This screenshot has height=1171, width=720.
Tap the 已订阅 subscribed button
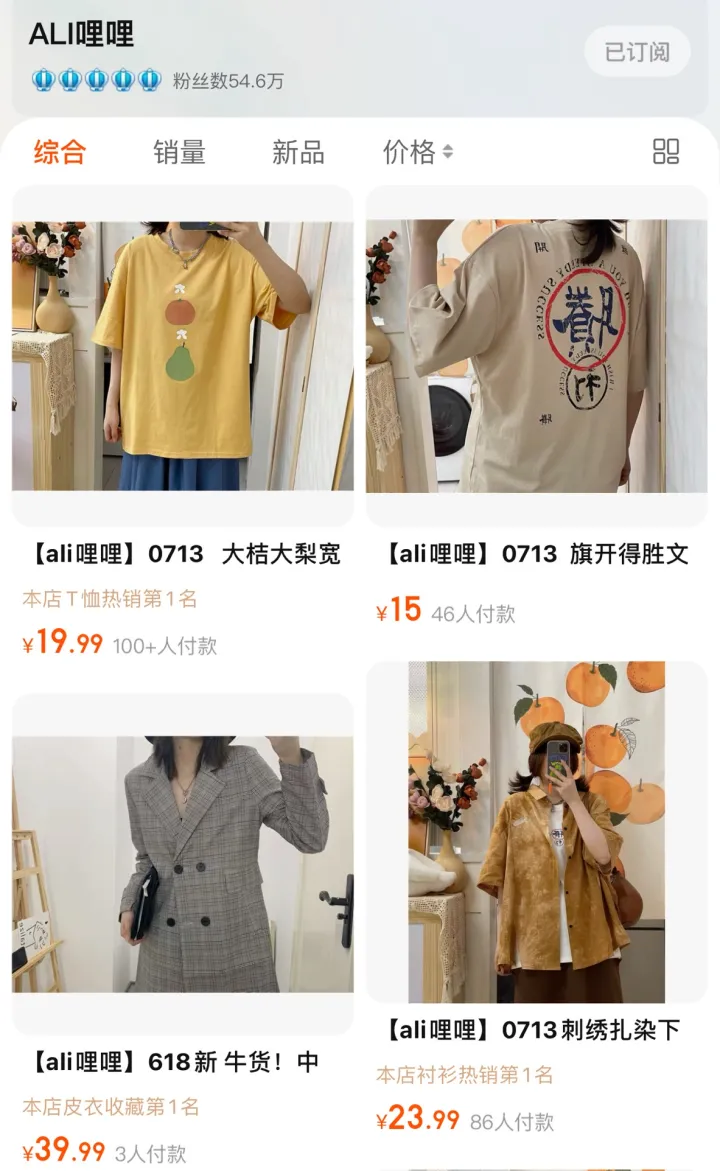point(637,52)
